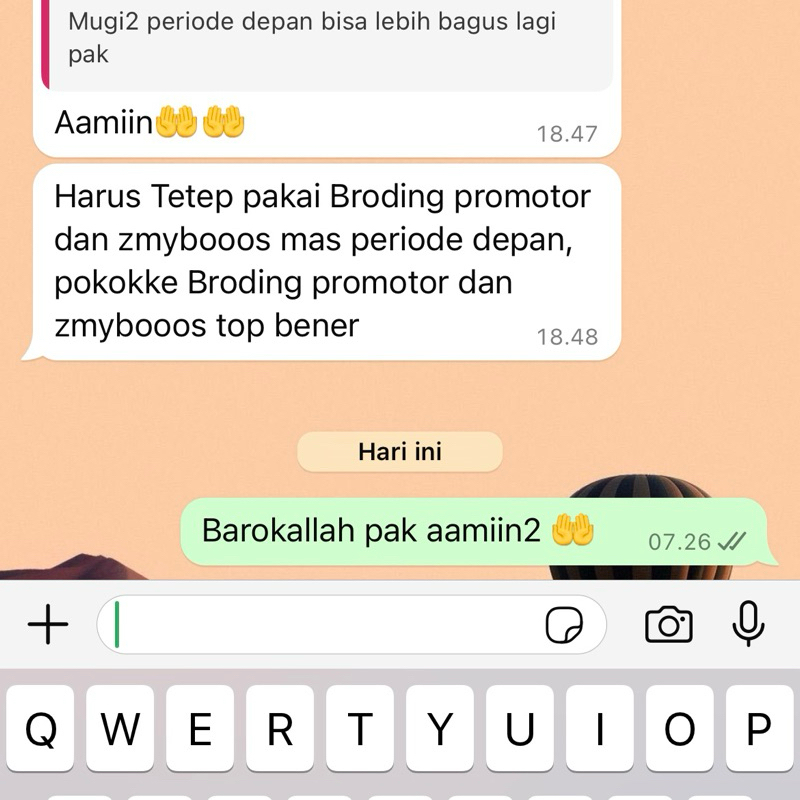Open the attachment plus menu

pyautogui.click(x=47, y=626)
